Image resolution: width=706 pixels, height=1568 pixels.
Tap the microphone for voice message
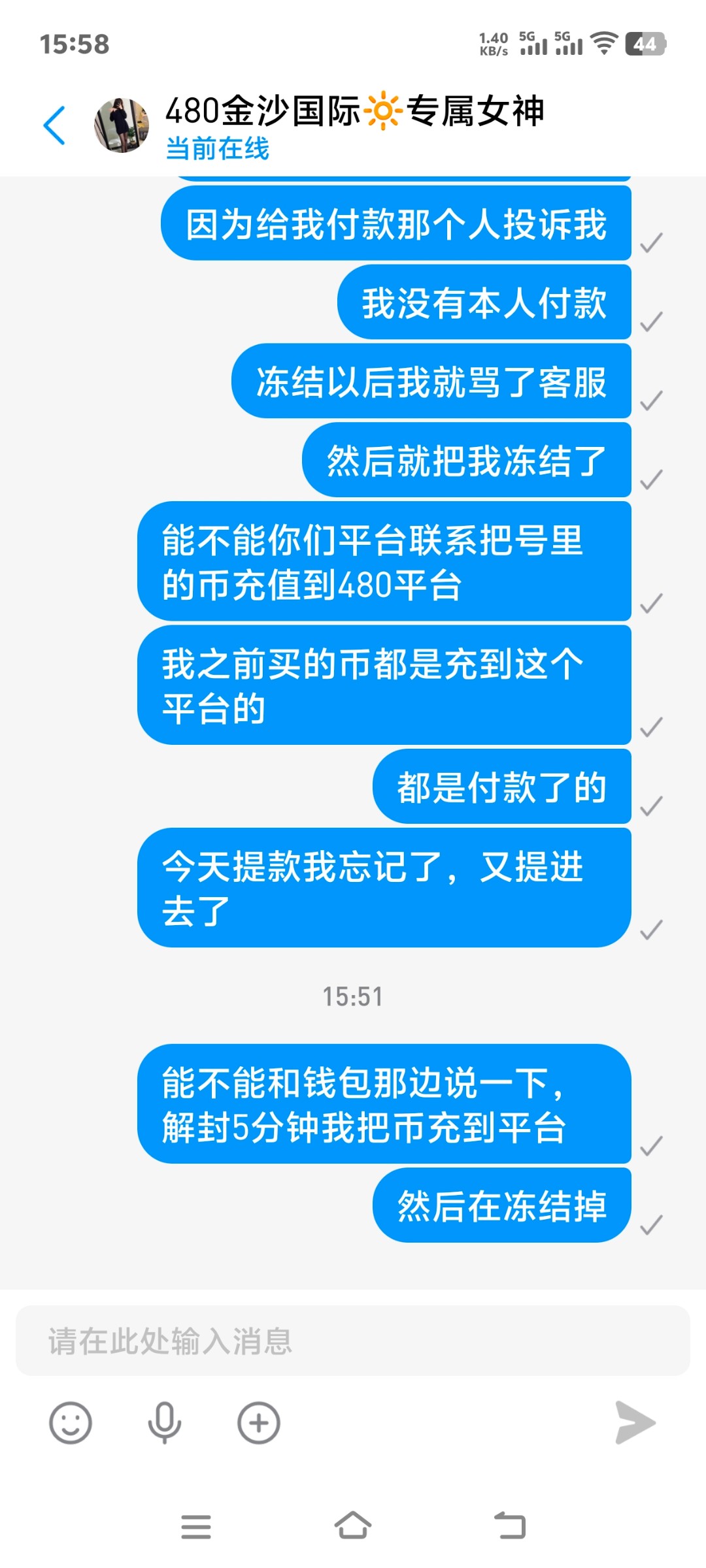pos(164,1422)
